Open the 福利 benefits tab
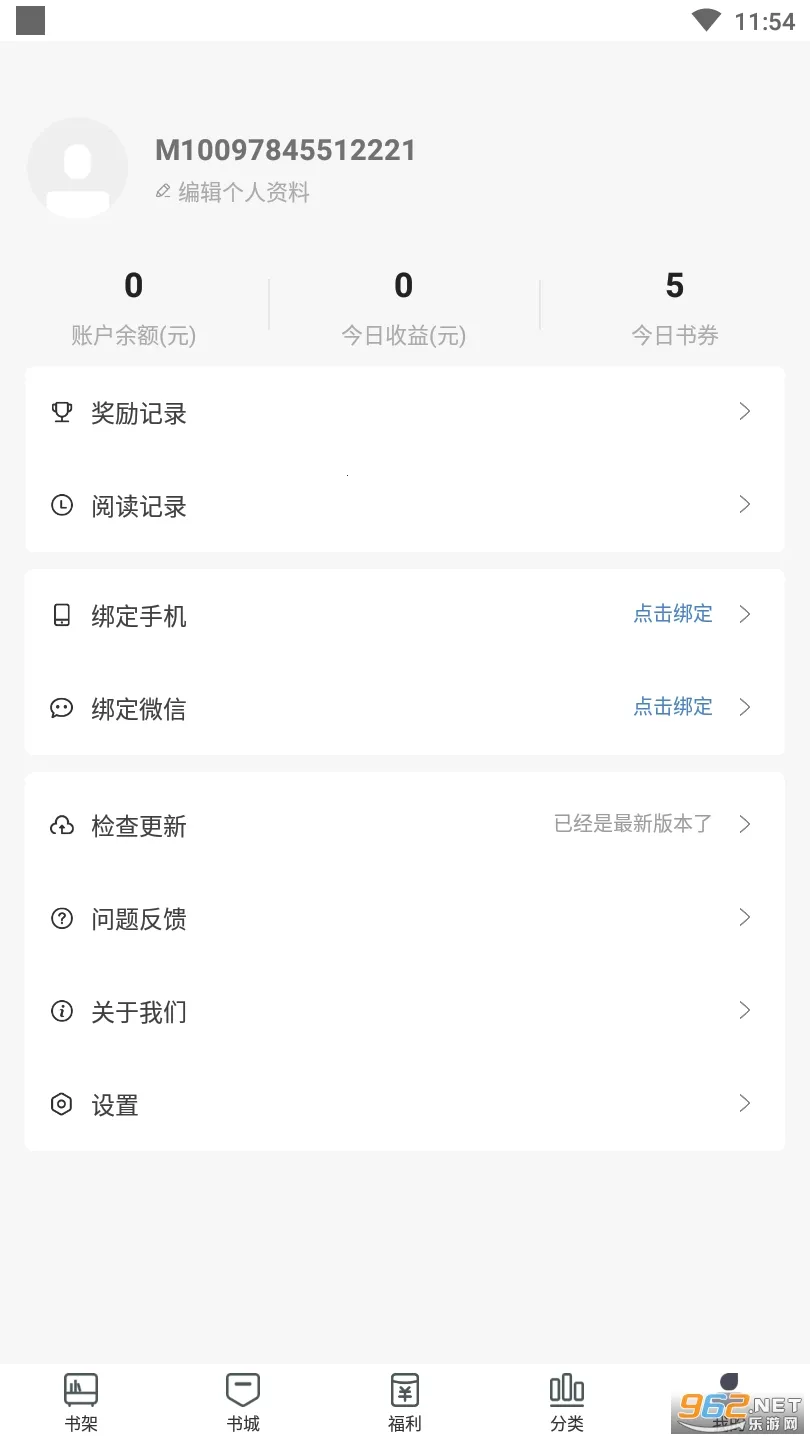Image resolution: width=810 pixels, height=1440 pixels. coord(404,1402)
